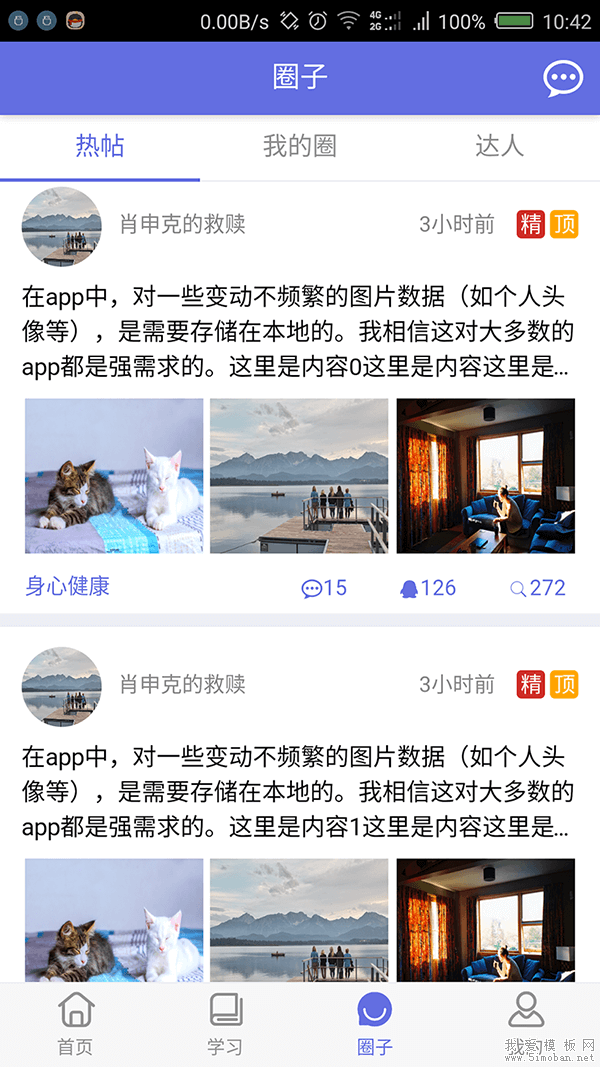Open the 达人 tab
The width and height of the screenshot is (600, 1067).
(x=499, y=146)
